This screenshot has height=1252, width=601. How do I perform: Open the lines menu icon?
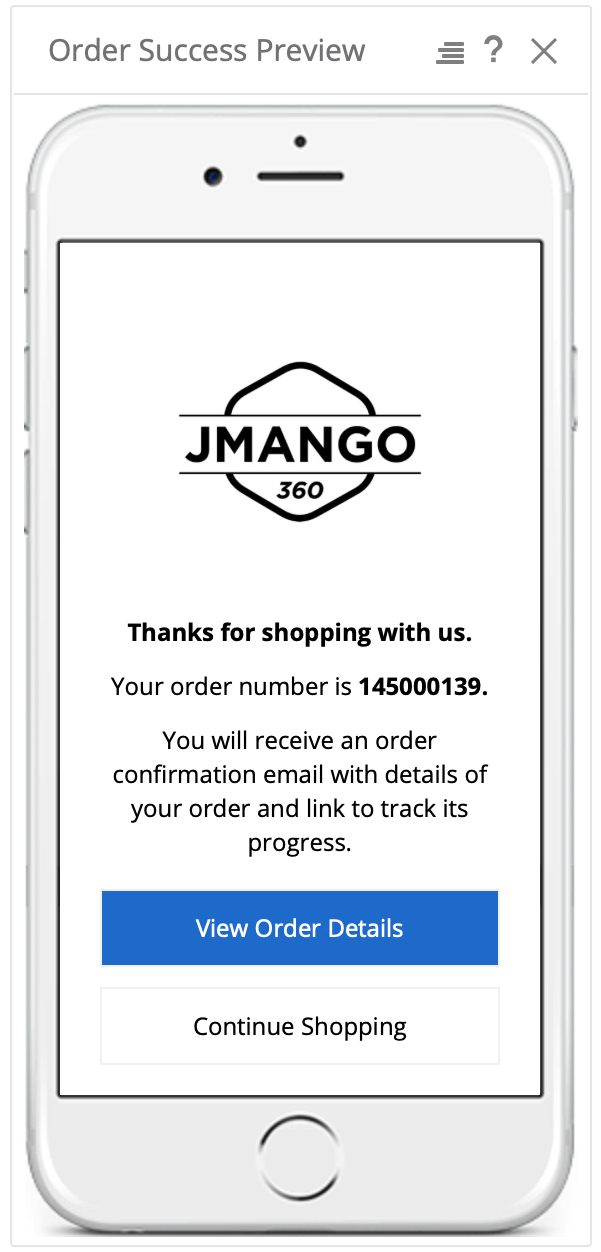click(450, 53)
